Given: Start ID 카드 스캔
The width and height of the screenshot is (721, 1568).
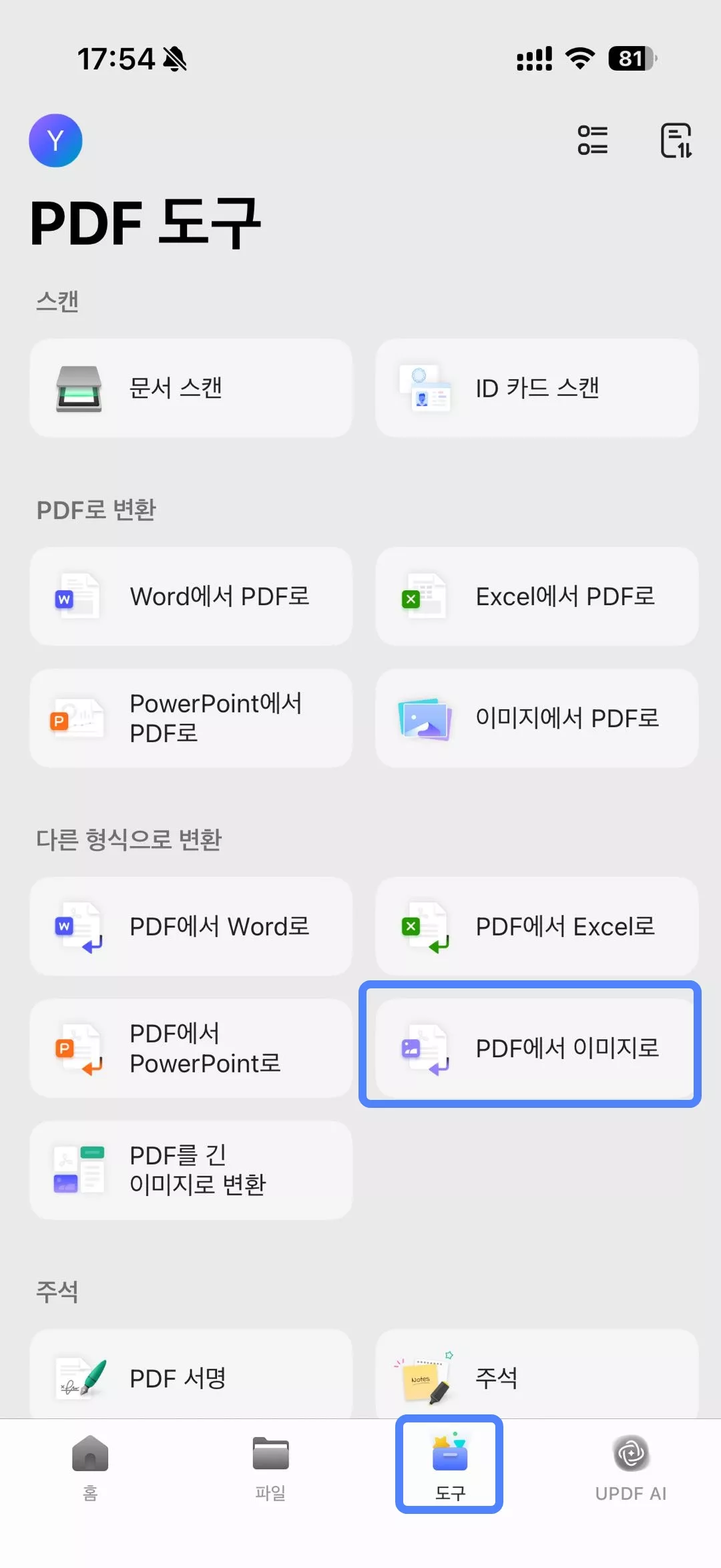Looking at the screenshot, I should [x=537, y=388].
